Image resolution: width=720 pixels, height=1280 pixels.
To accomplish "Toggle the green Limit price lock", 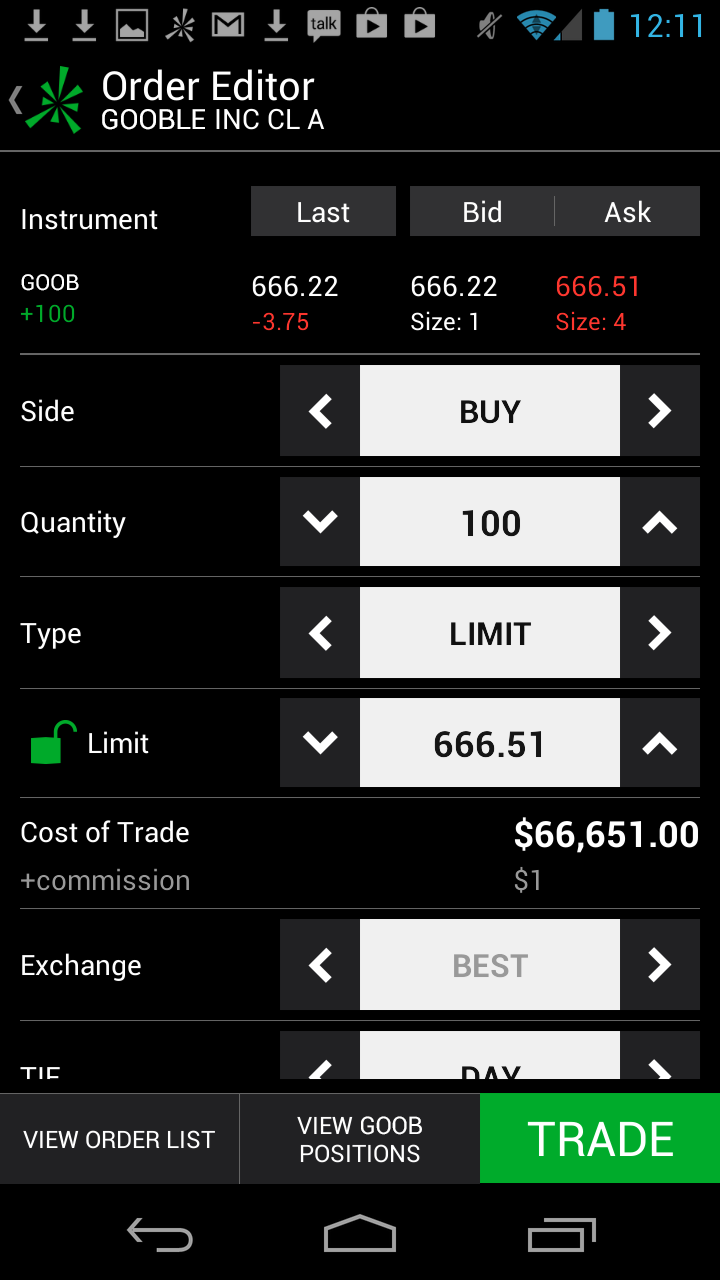I will (53, 743).
